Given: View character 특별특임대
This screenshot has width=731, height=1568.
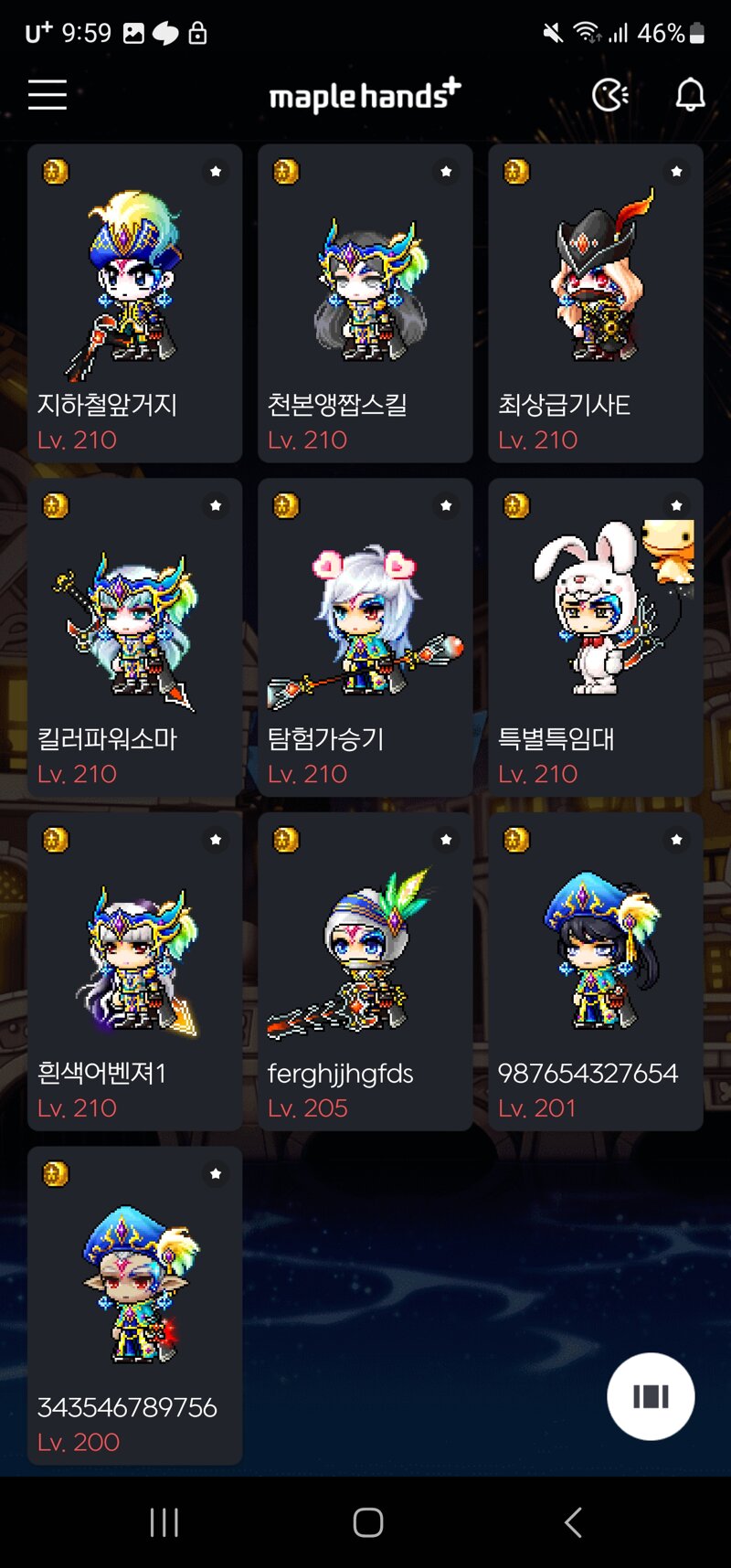Looking at the screenshot, I should (595, 638).
